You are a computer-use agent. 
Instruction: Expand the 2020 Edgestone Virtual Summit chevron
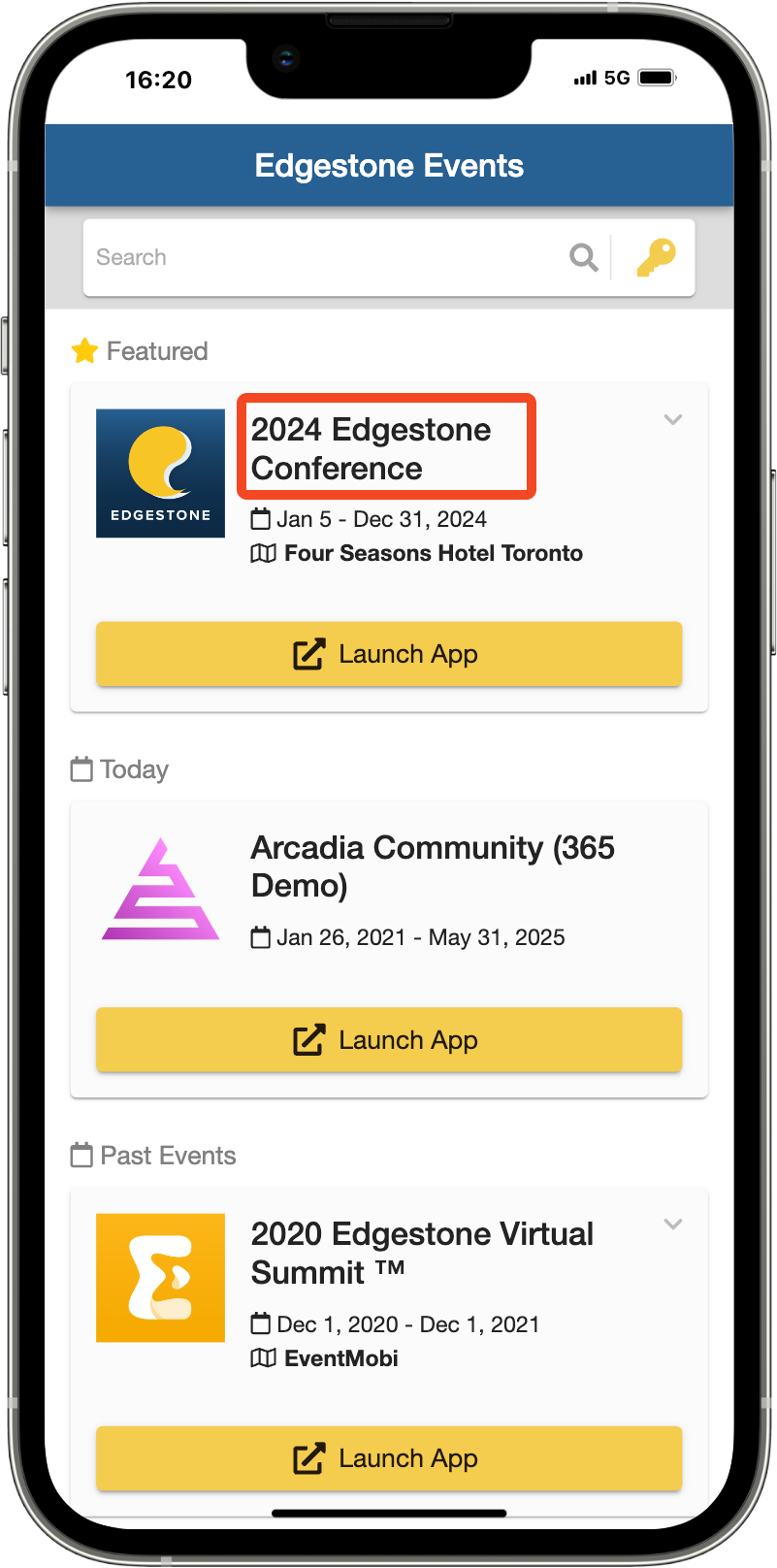click(x=672, y=1225)
